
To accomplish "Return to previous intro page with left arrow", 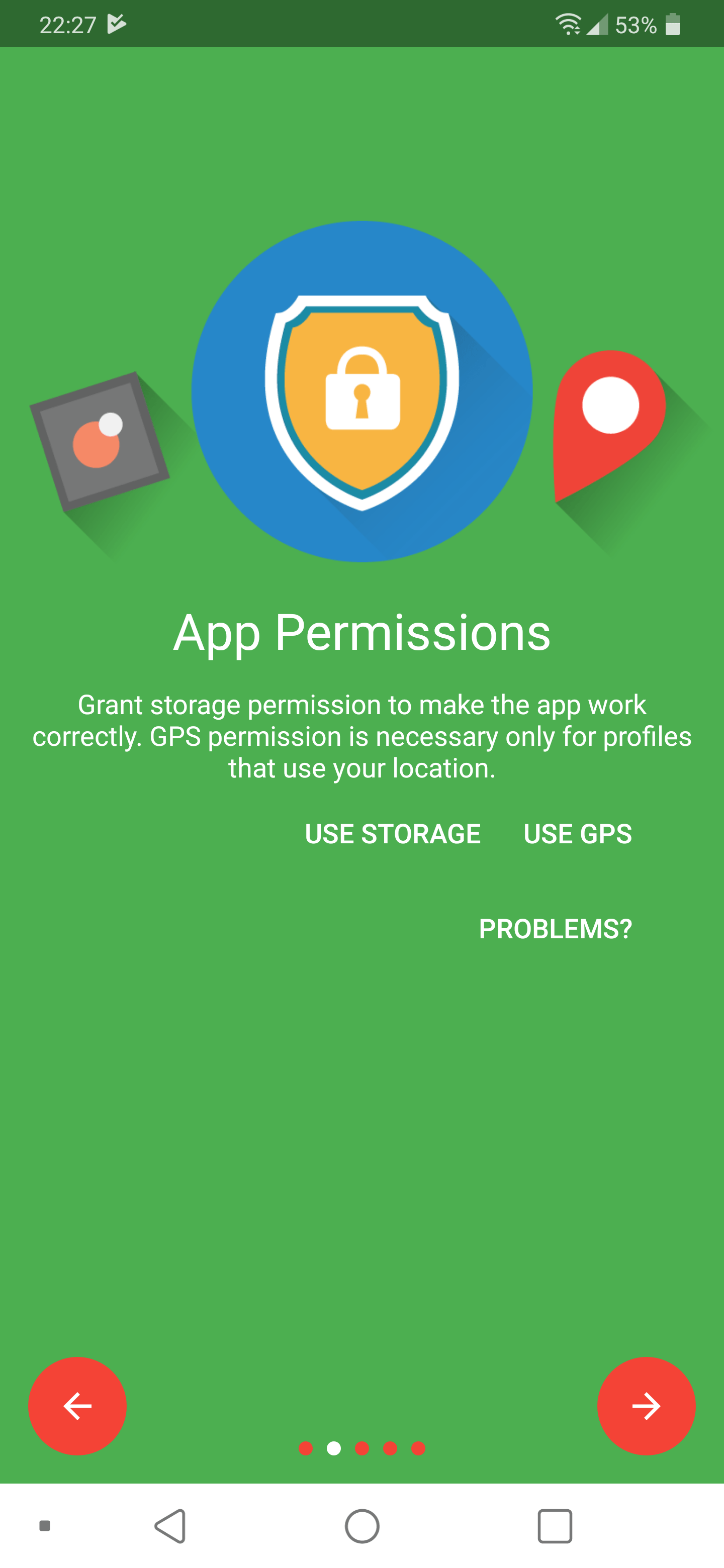I will (77, 1406).
